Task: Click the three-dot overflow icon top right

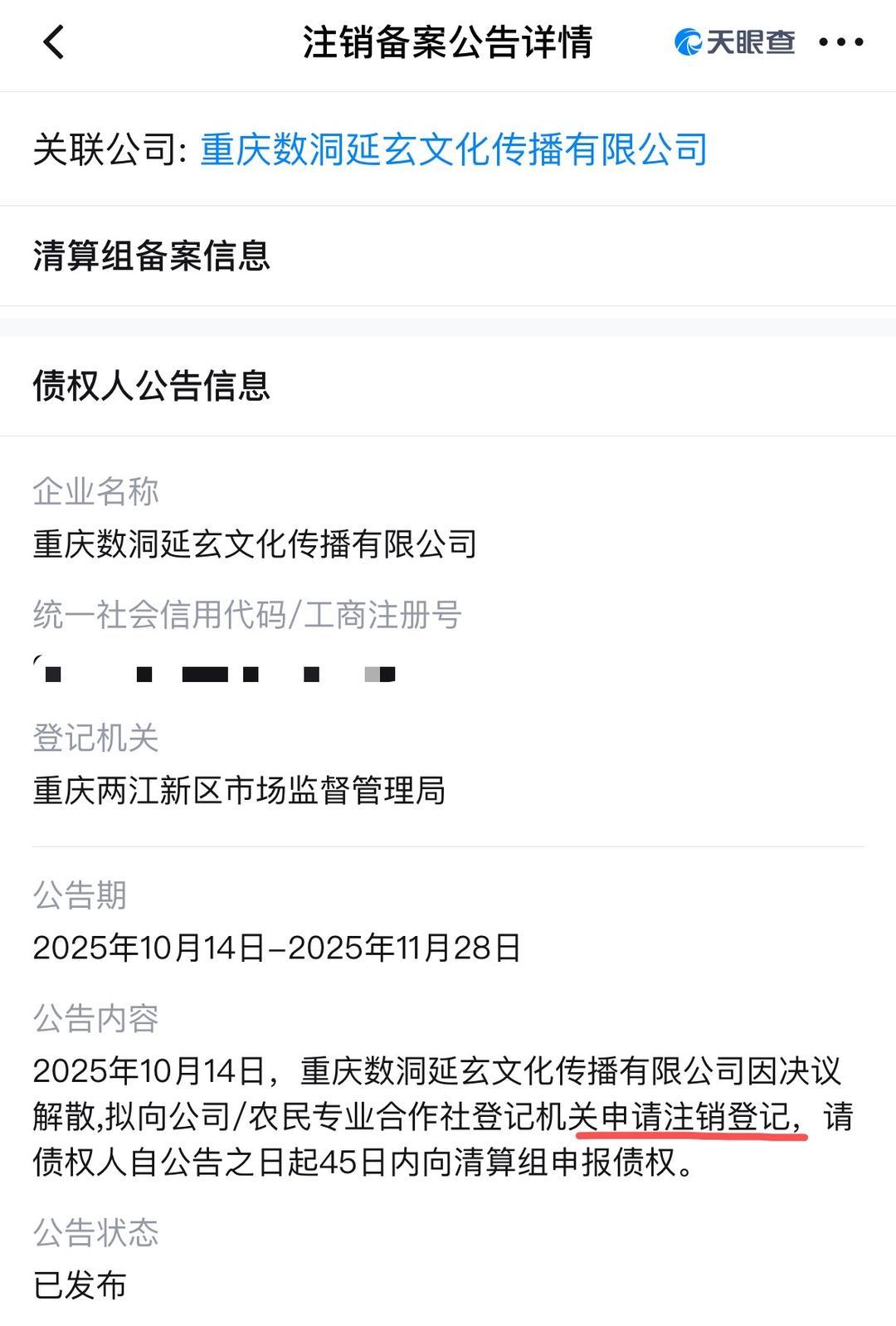Action: click(842, 44)
